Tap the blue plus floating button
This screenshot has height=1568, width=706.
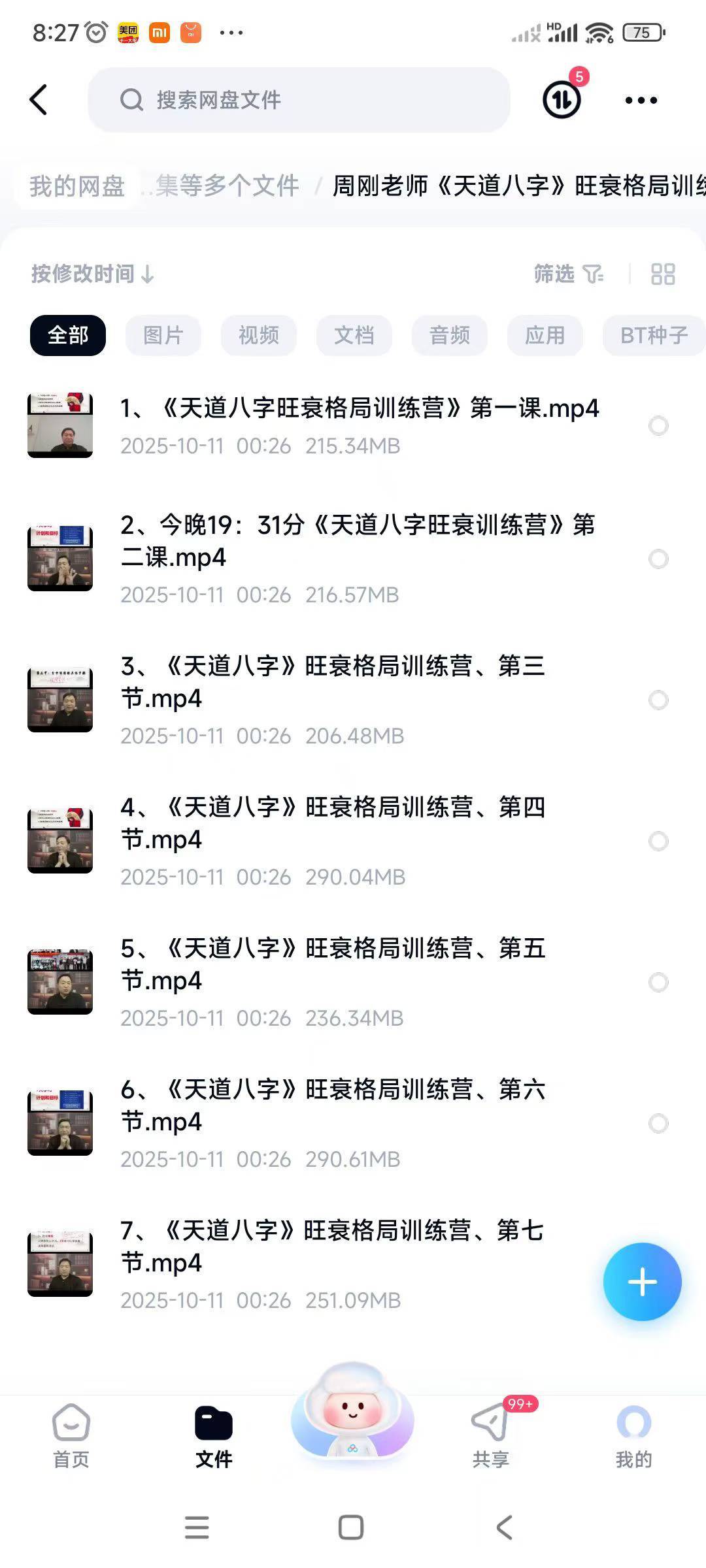point(642,1282)
